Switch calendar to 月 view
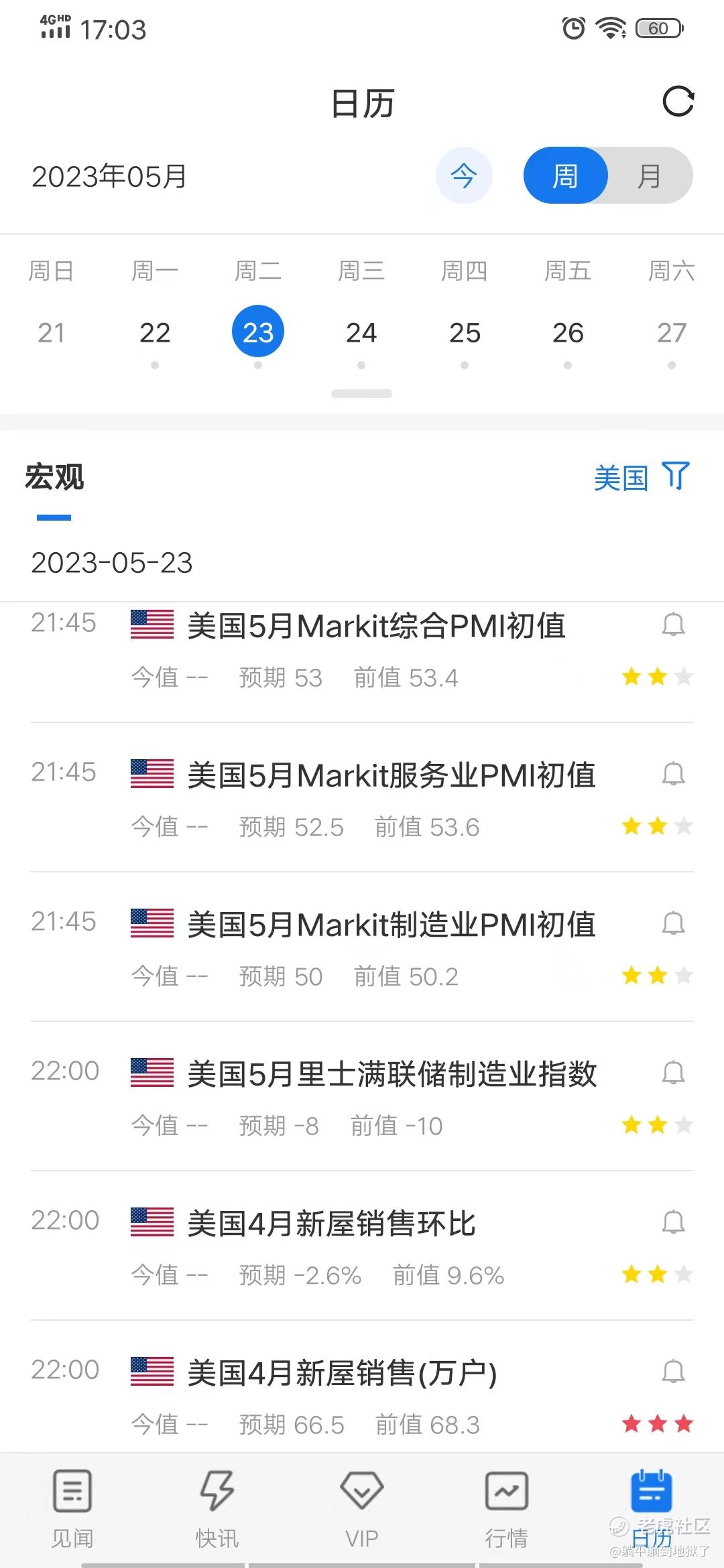724x1568 pixels. 649,176
